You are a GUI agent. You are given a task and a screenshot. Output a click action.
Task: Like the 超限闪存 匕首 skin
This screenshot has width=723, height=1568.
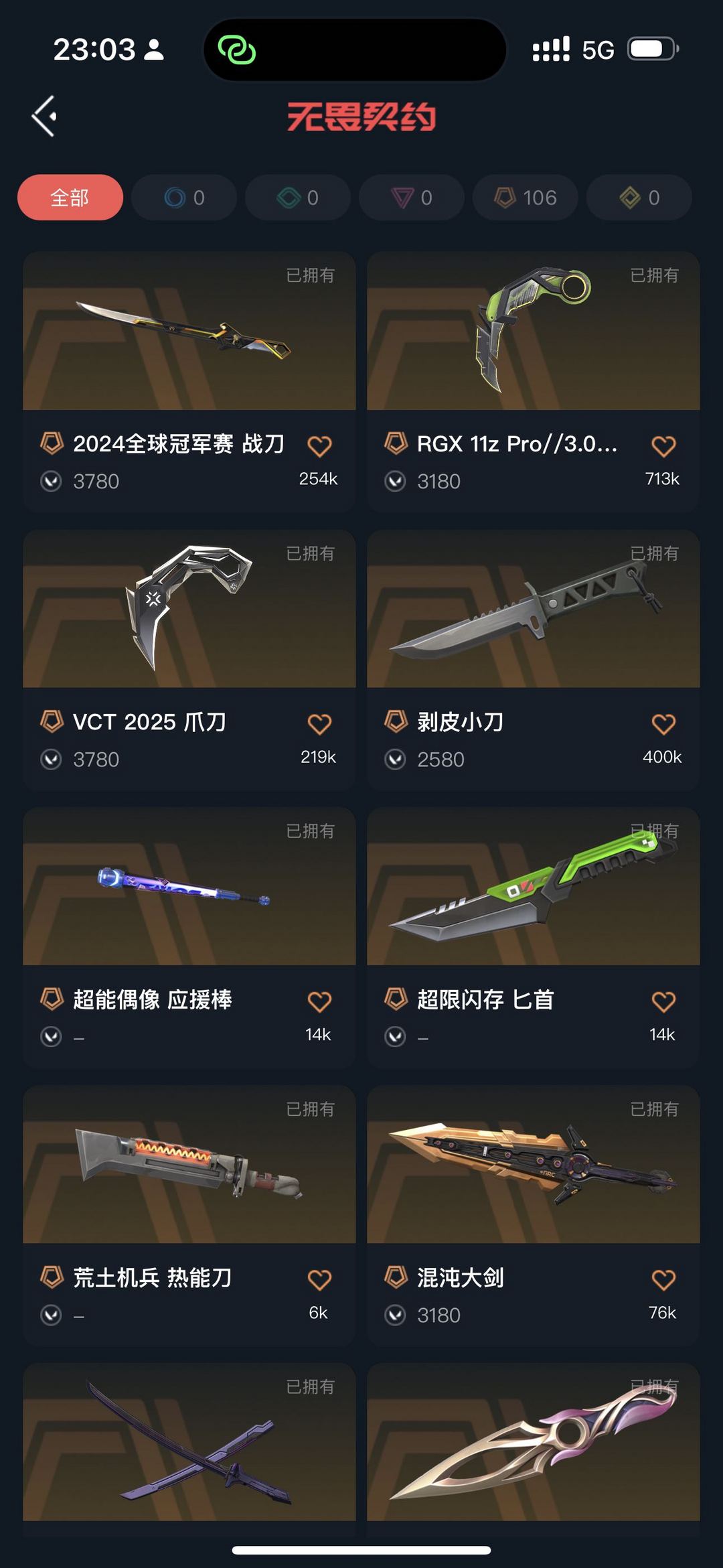663,1002
